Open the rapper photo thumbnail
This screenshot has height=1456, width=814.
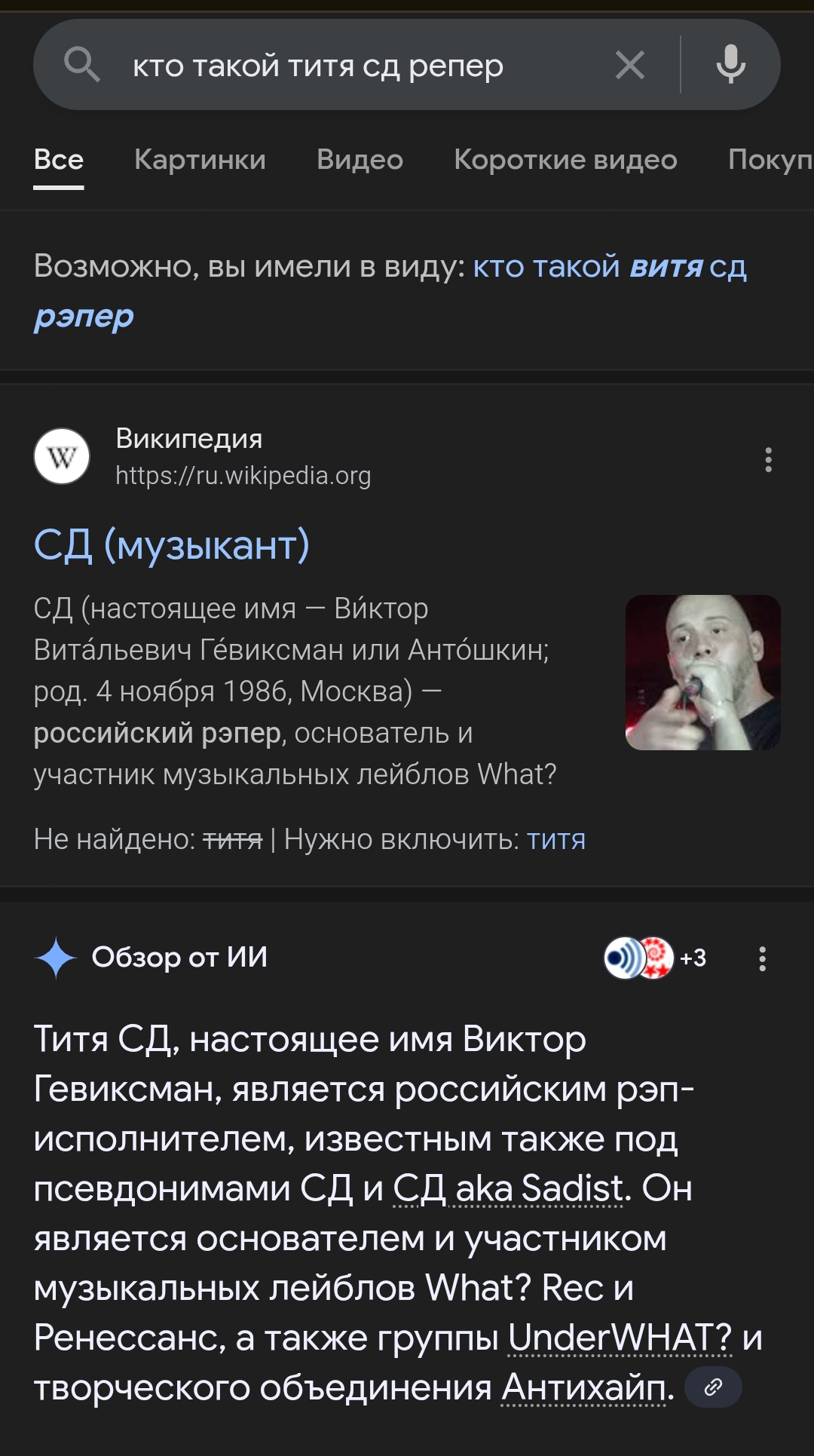(702, 673)
